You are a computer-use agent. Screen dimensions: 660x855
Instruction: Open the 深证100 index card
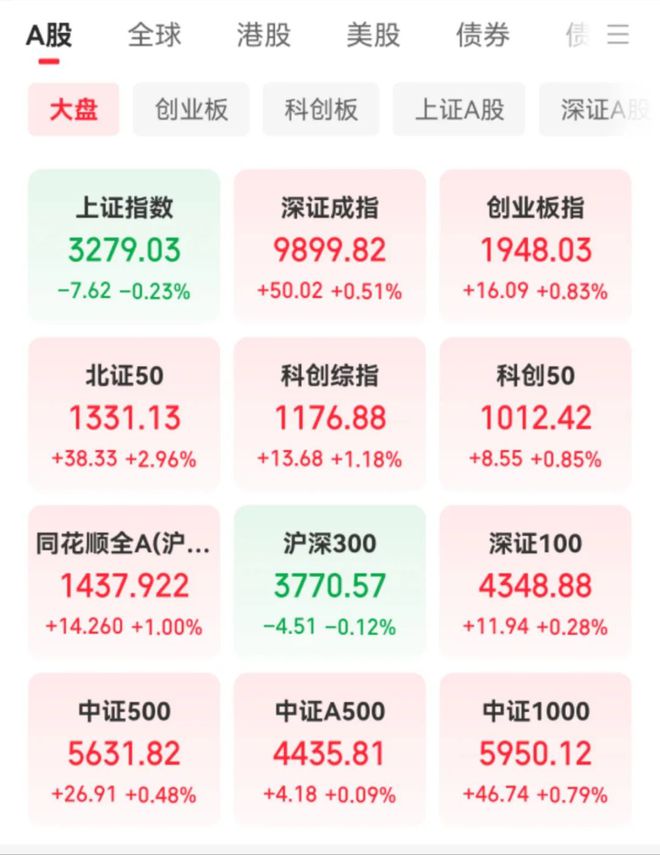click(535, 582)
